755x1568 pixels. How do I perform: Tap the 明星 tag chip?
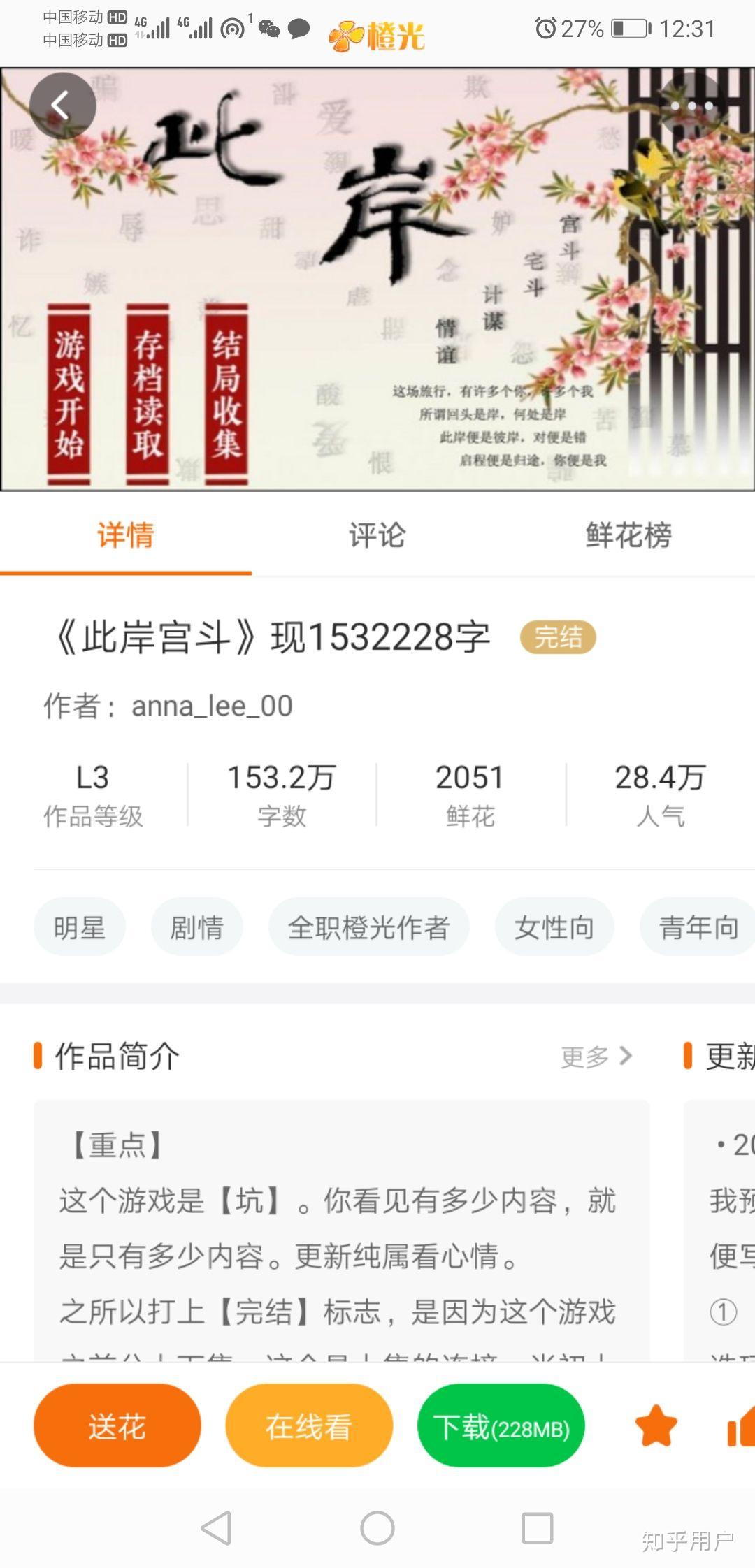(80, 927)
